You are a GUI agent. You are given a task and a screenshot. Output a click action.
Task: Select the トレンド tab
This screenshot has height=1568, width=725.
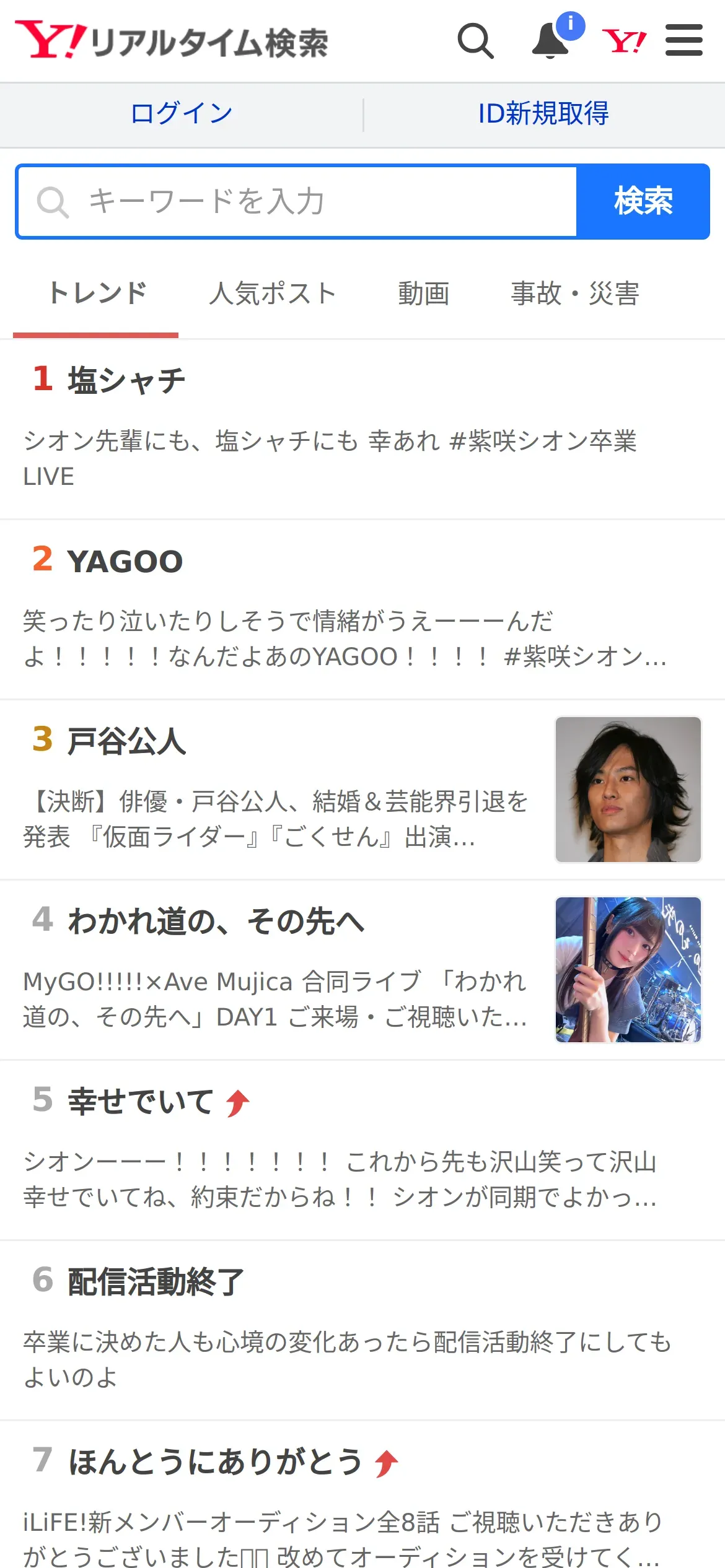click(x=96, y=294)
